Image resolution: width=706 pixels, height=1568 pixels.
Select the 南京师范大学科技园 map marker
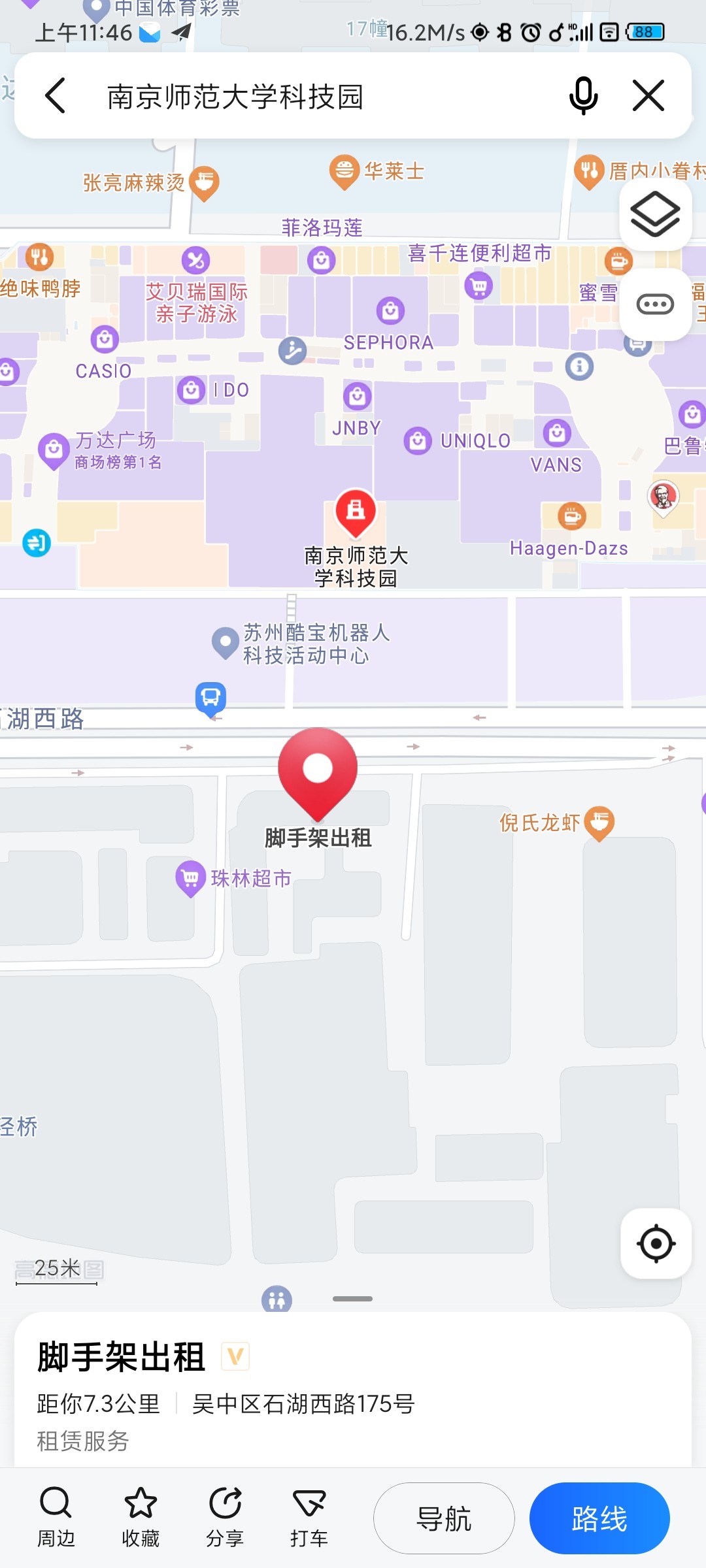tap(356, 511)
